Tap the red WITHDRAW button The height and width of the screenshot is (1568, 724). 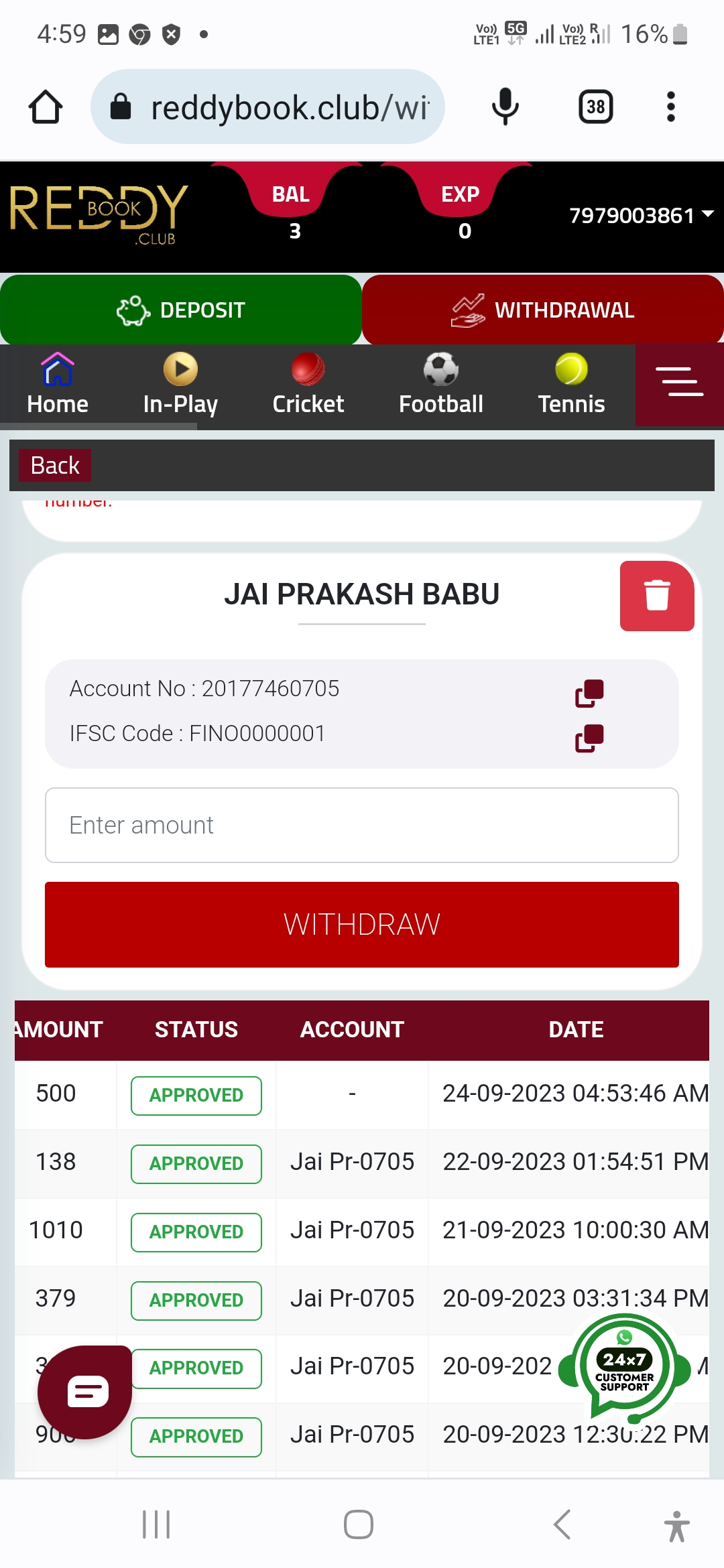point(362,924)
